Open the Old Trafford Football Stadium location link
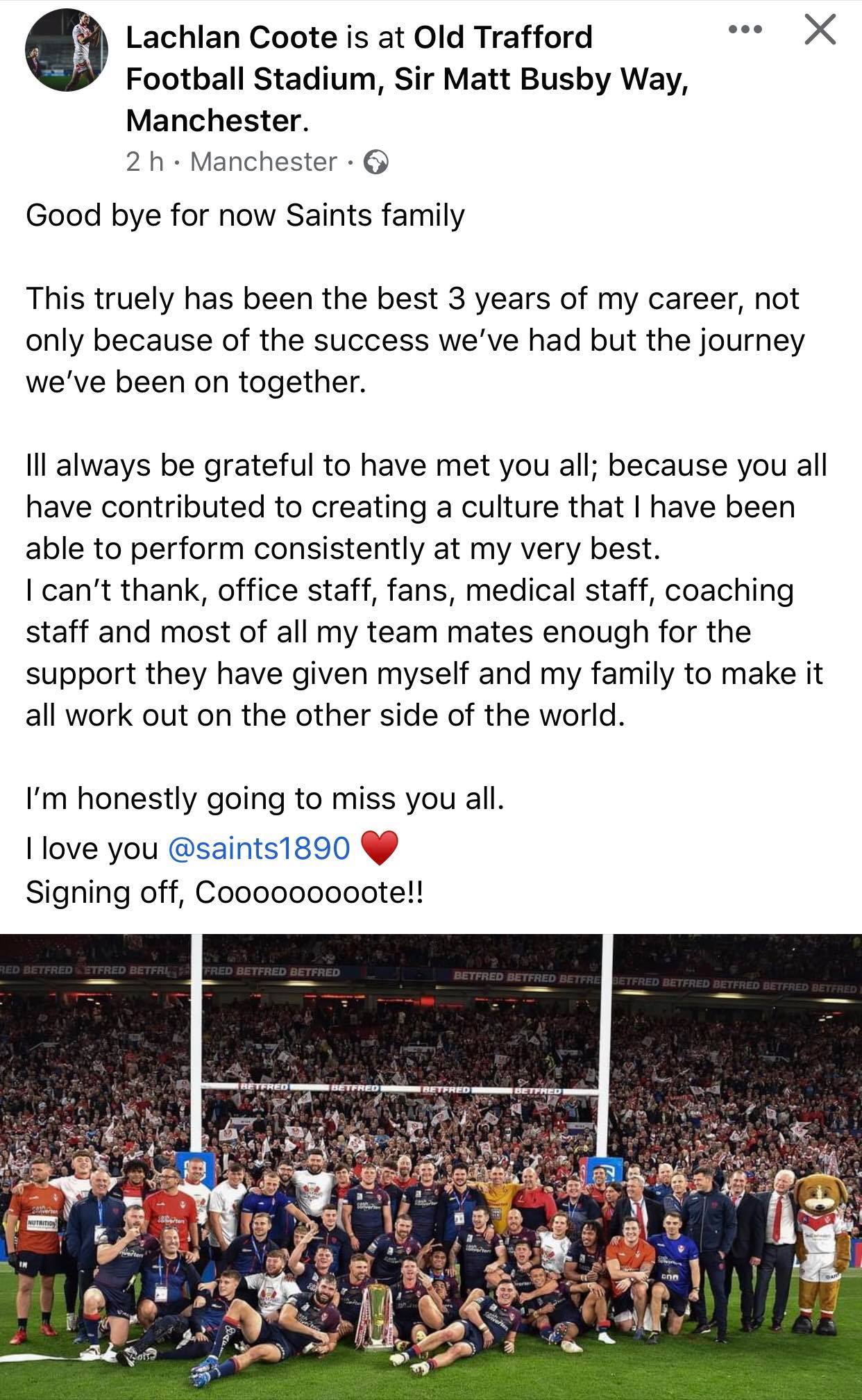This screenshot has width=862, height=1400. [407, 78]
